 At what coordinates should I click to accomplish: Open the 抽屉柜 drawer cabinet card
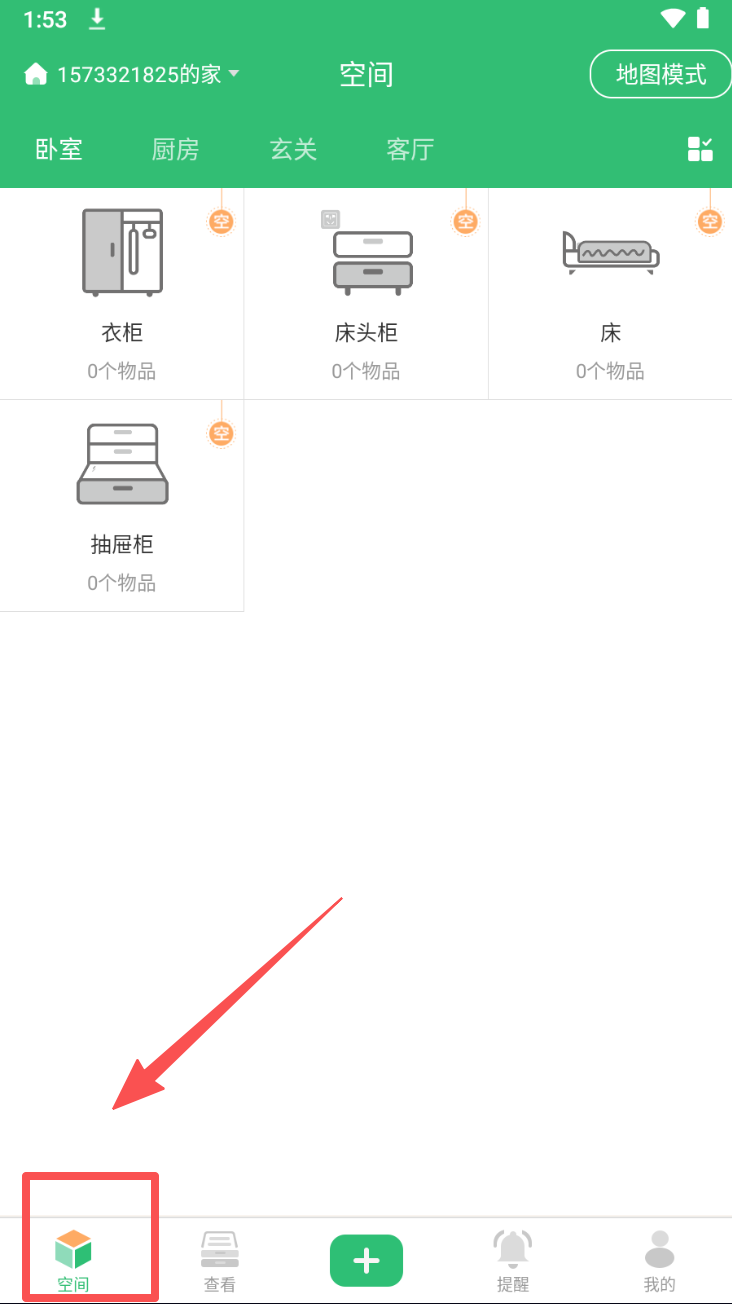122,506
